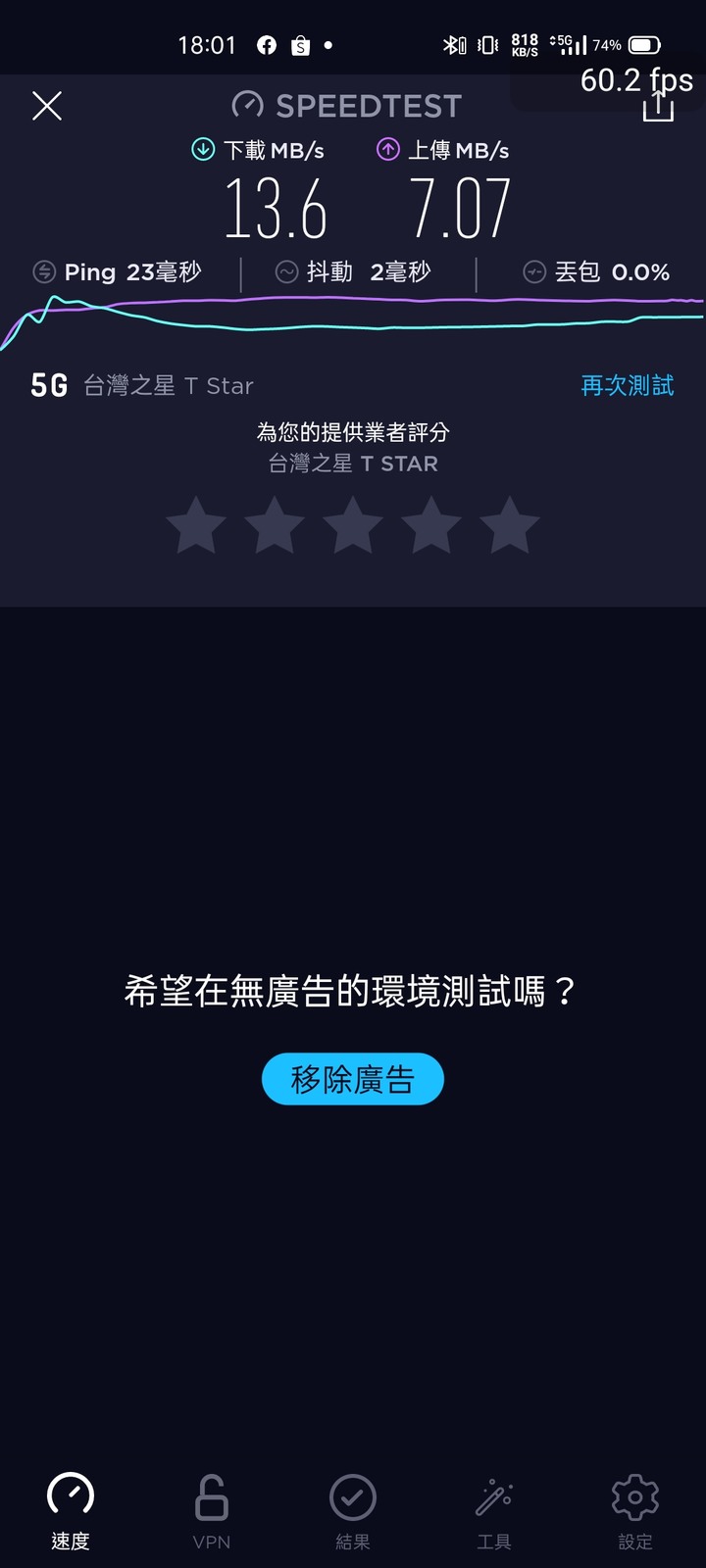The height and width of the screenshot is (1568, 706).
Task: Tap 再次測試 to run the test again
Action: tap(628, 385)
